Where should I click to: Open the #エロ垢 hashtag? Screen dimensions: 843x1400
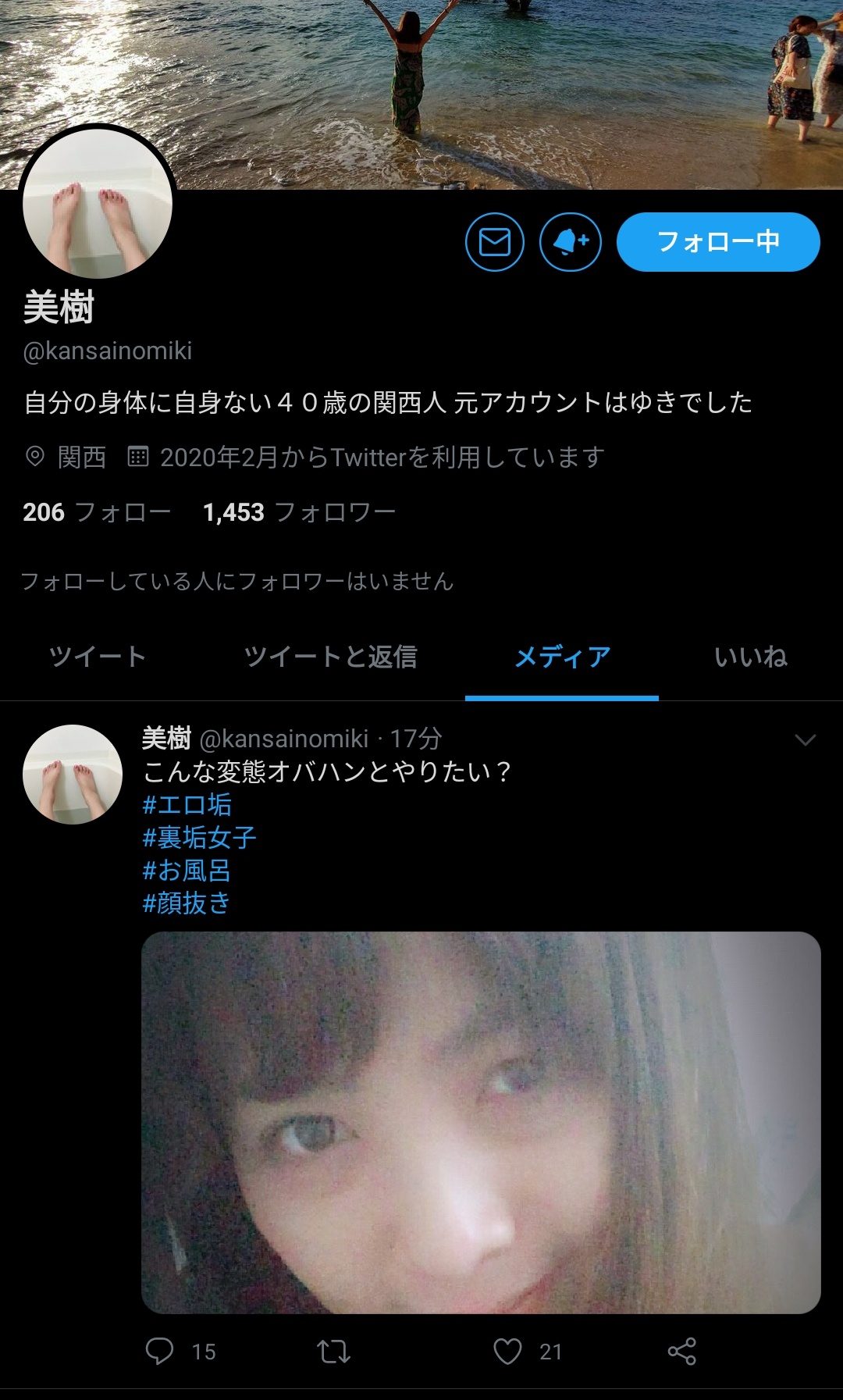187,805
